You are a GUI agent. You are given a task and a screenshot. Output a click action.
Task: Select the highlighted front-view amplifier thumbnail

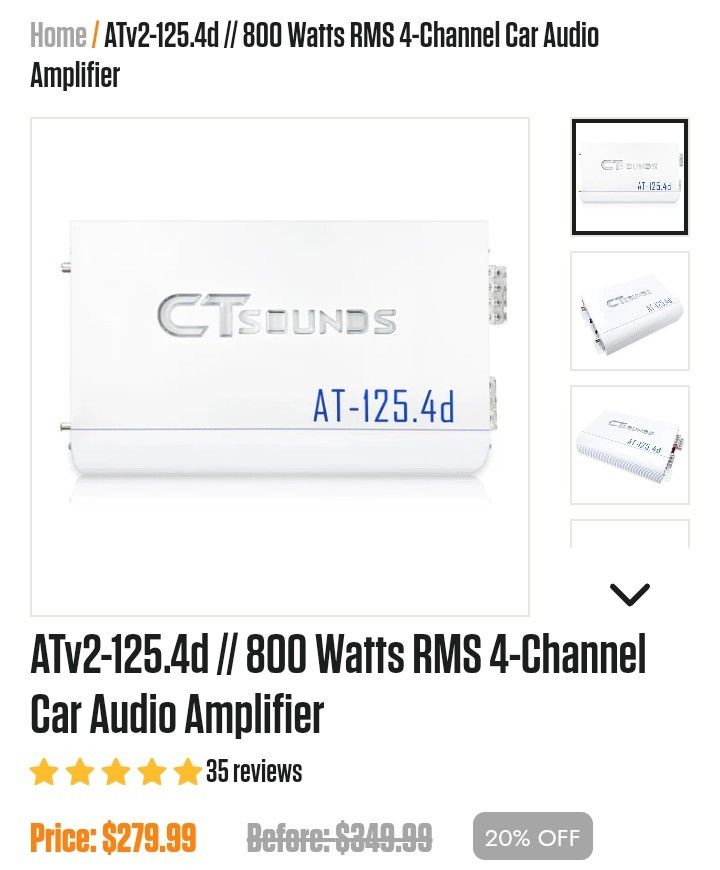tap(629, 176)
